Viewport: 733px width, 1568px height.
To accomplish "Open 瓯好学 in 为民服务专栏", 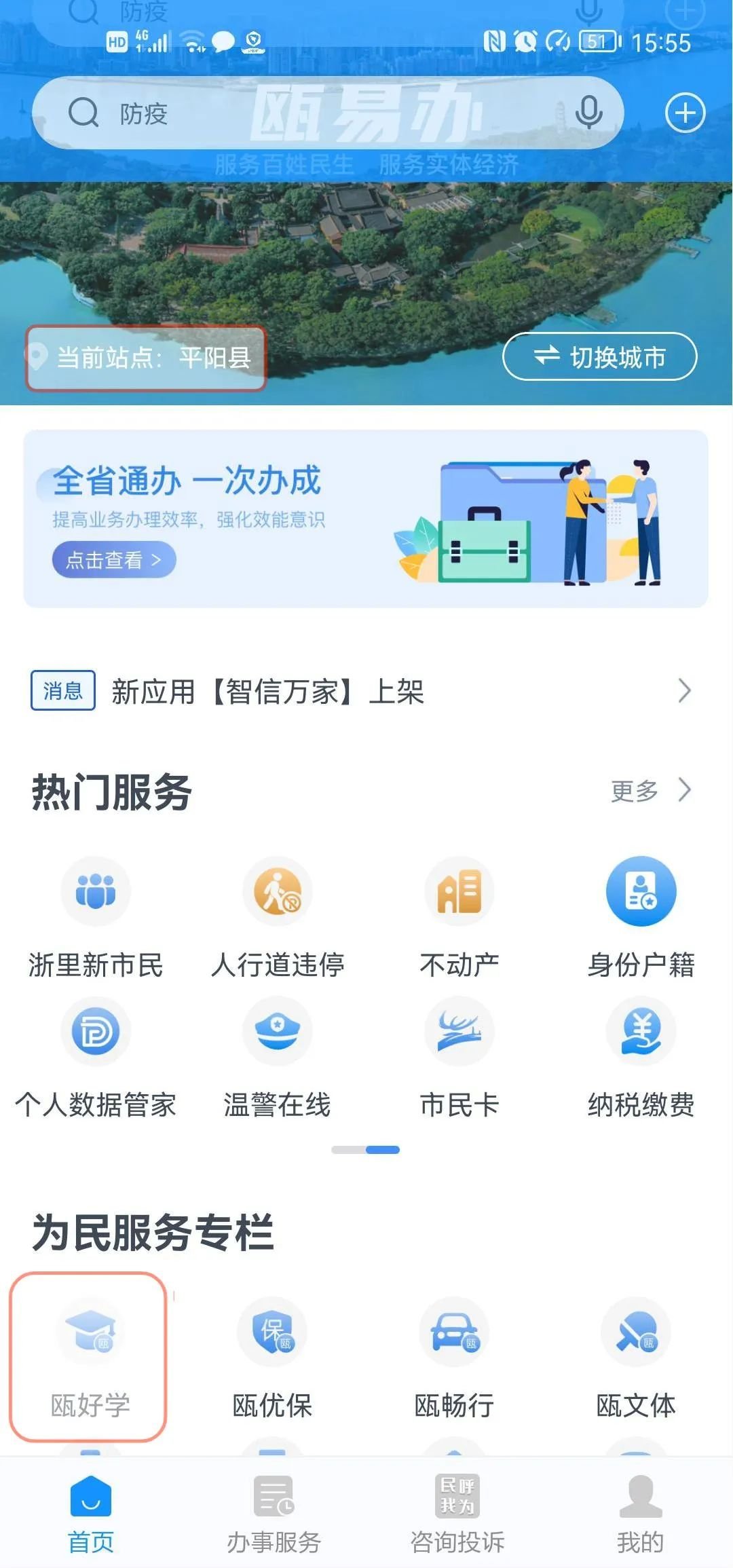I will click(90, 1356).
